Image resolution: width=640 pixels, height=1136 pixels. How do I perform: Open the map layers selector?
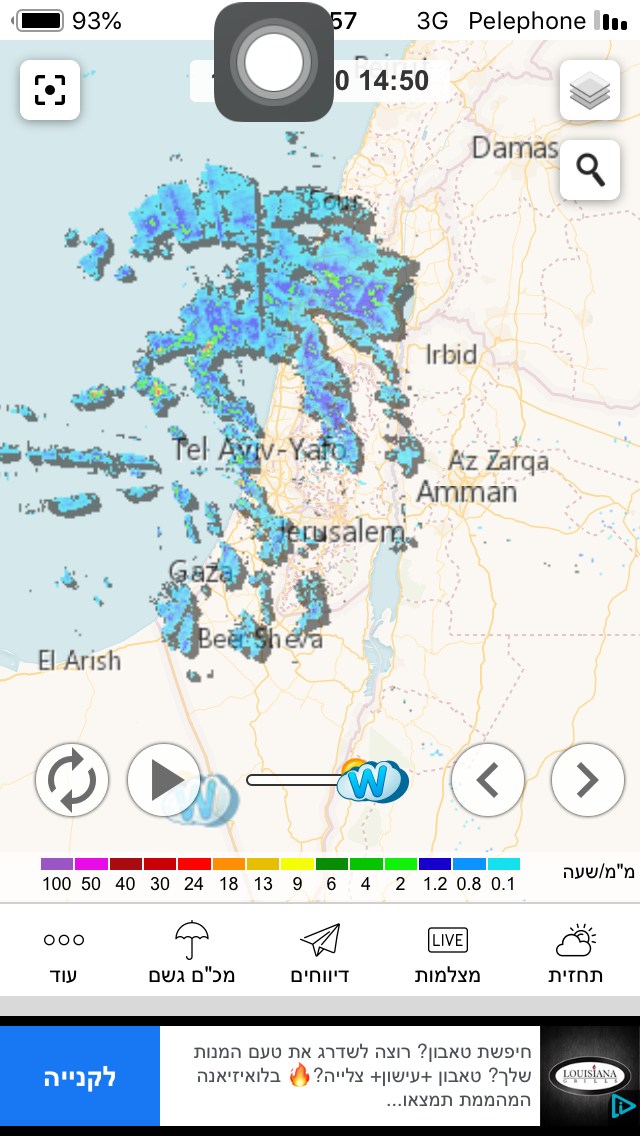point(590,90)
